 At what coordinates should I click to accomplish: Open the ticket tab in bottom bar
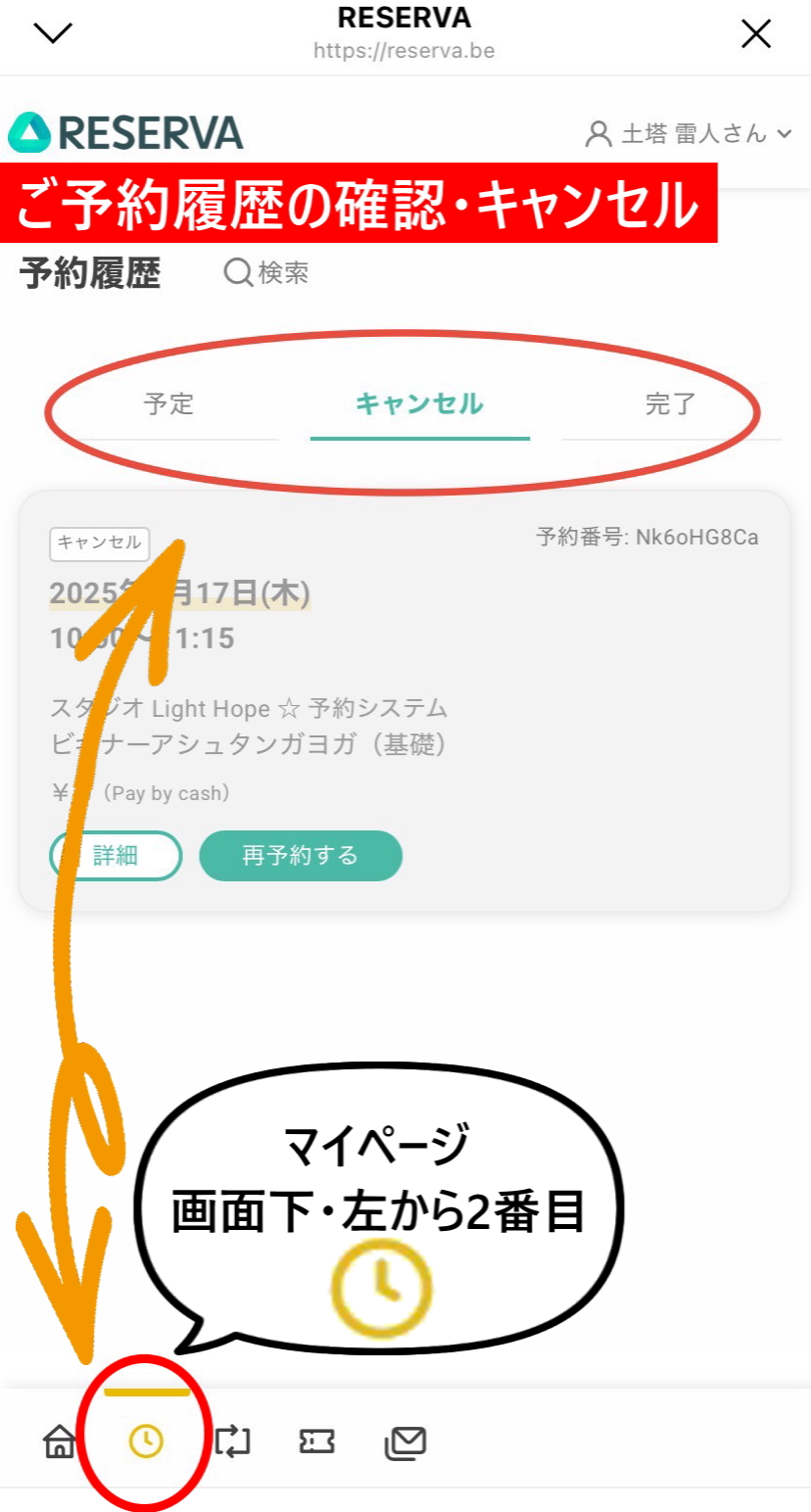[x=317, y=1441]
